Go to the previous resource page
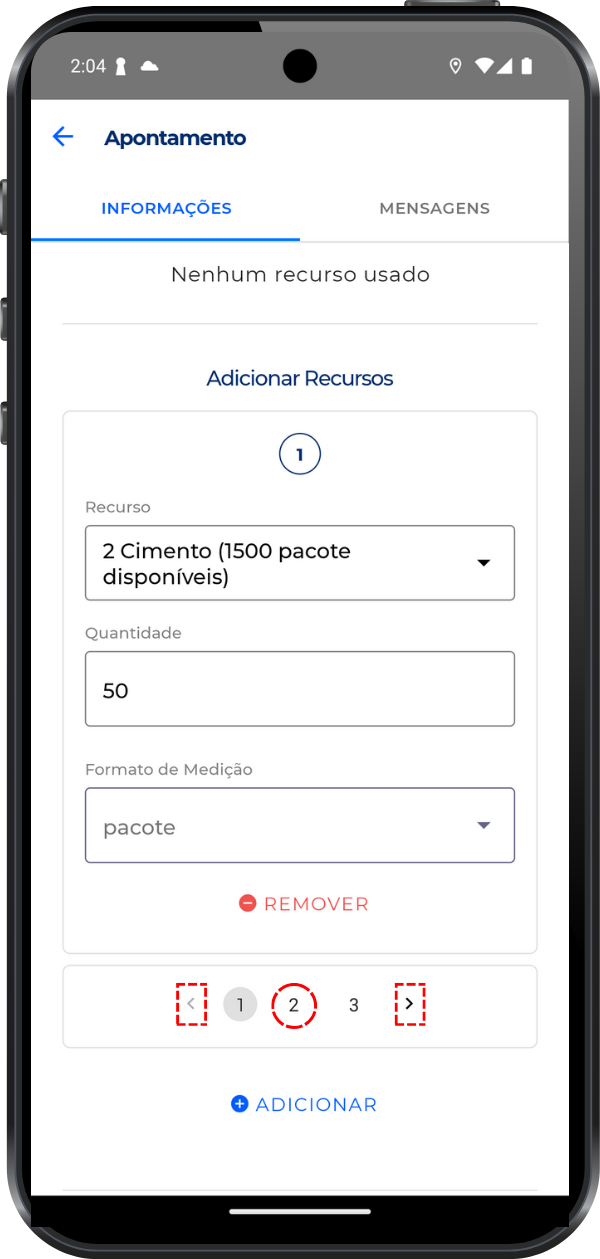600x1259 pixels. point(192,1004)
